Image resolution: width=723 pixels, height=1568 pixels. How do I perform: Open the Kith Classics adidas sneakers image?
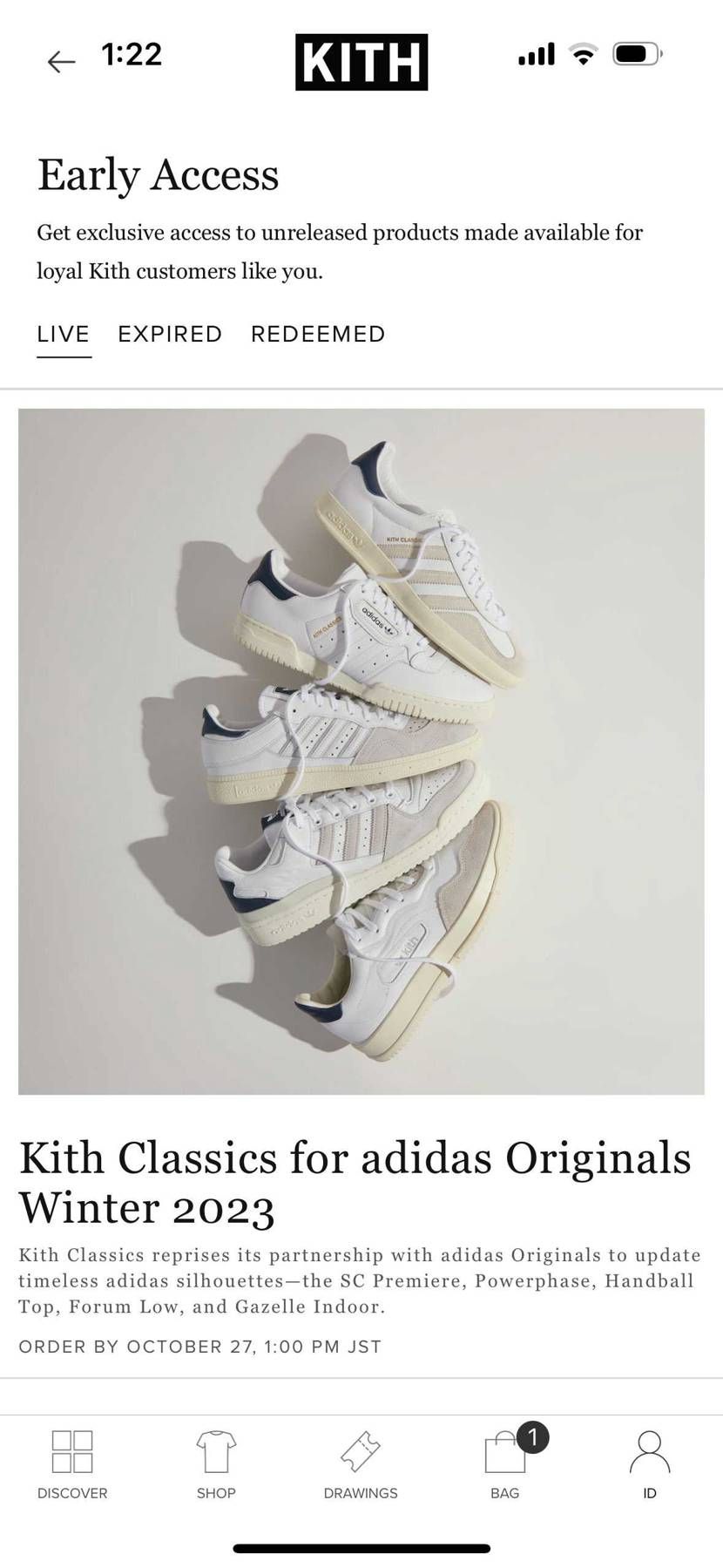tap(361, 750)
